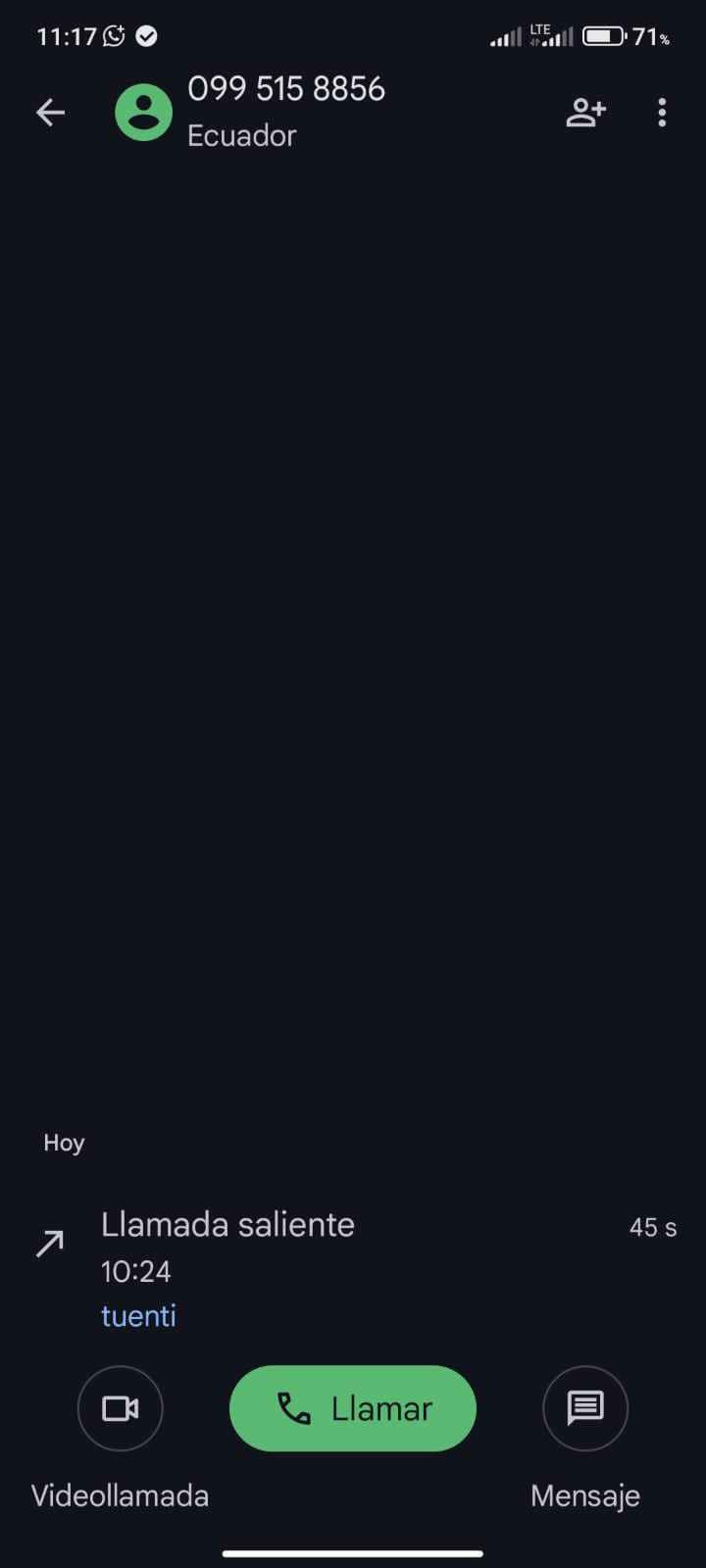Add number to contacts
The width and height of the screenshot is (706, 1568).
pyautogui.click(x=585, y=113)
